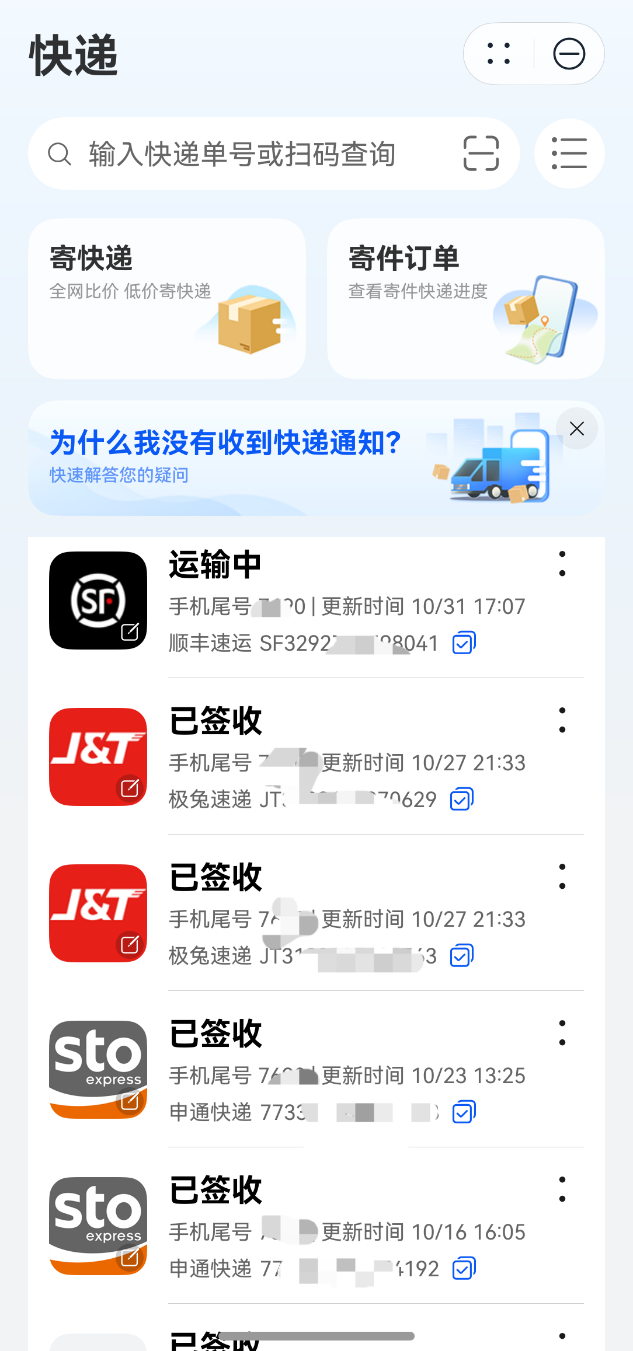Open more options for 申通快递 package updated 10/23
633x1351 pixels.
562,1033
